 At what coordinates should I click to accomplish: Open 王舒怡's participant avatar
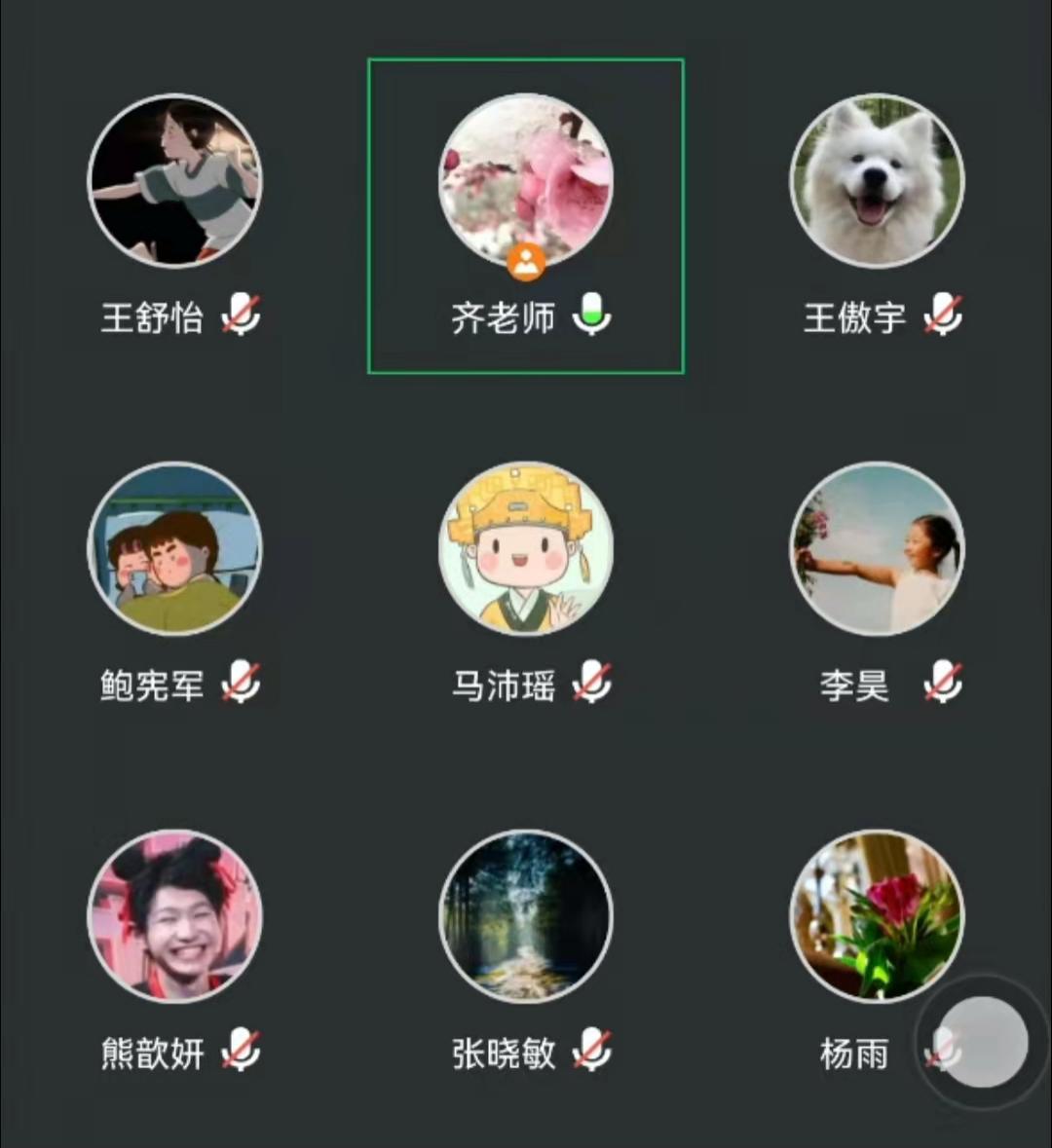[175, 180]
